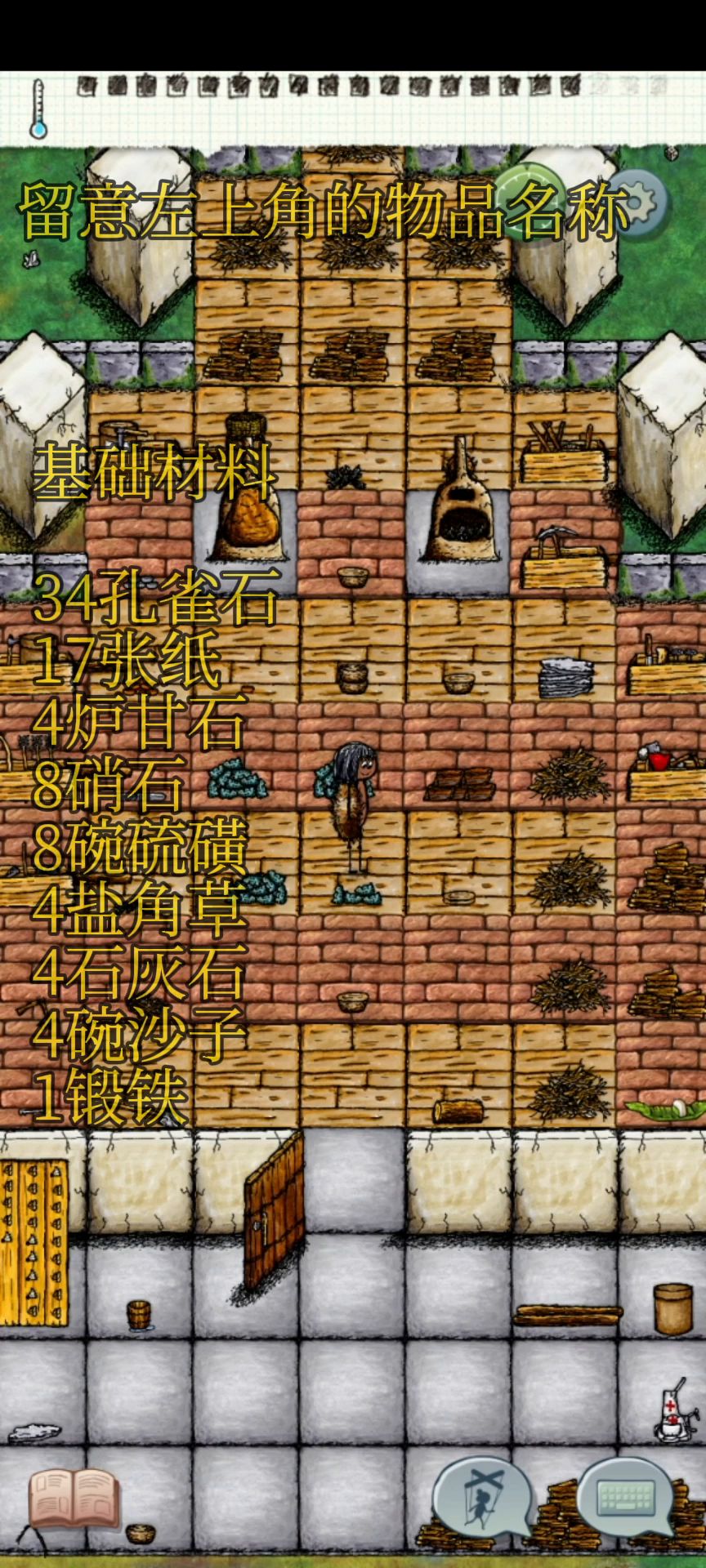This screenshot has width=706, height=1568.
Task: Open the recipe book
Action: (x=74, y=1497)
